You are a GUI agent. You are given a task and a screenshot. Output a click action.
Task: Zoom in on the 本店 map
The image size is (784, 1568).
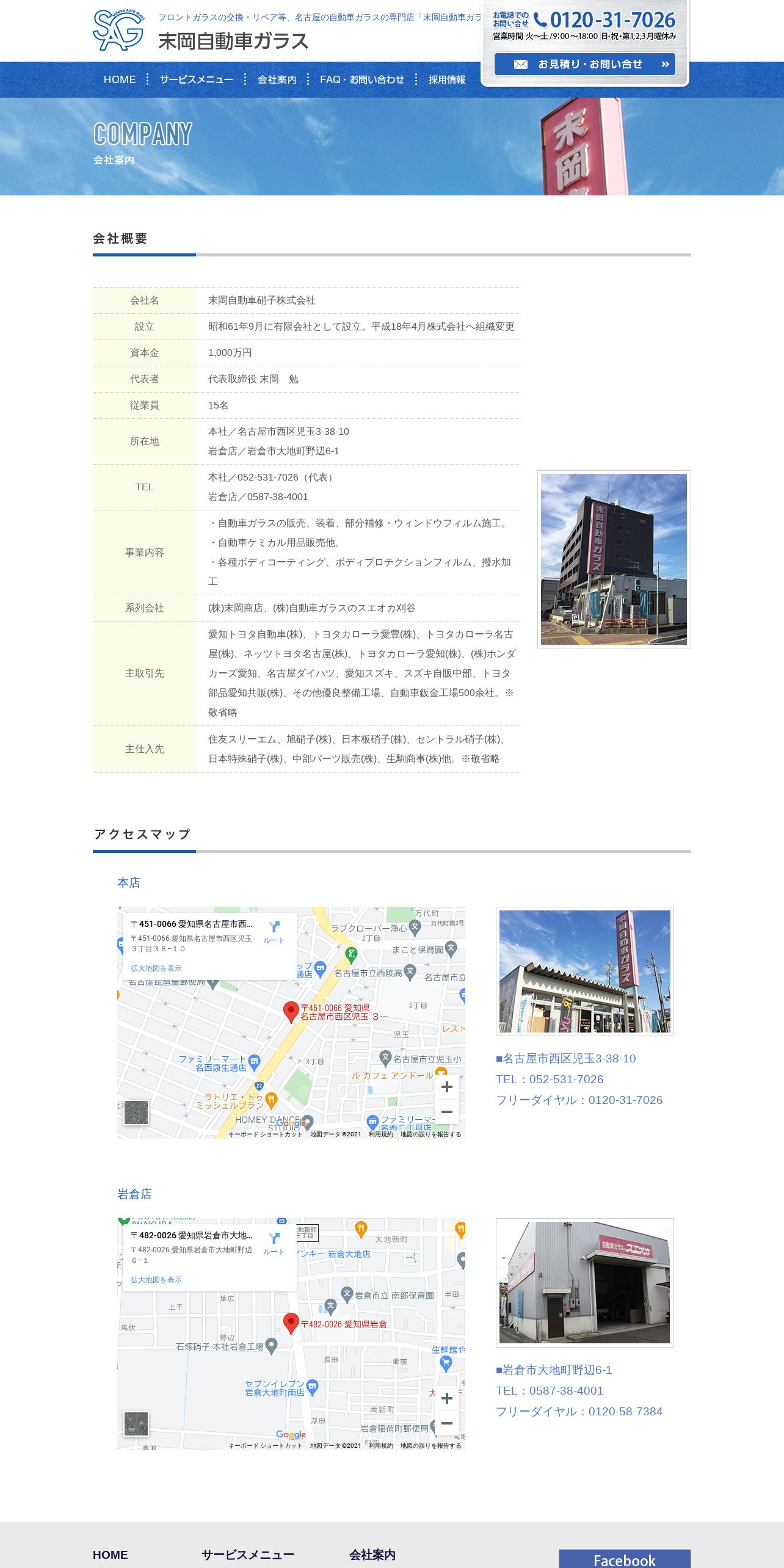click(447, 1087)
